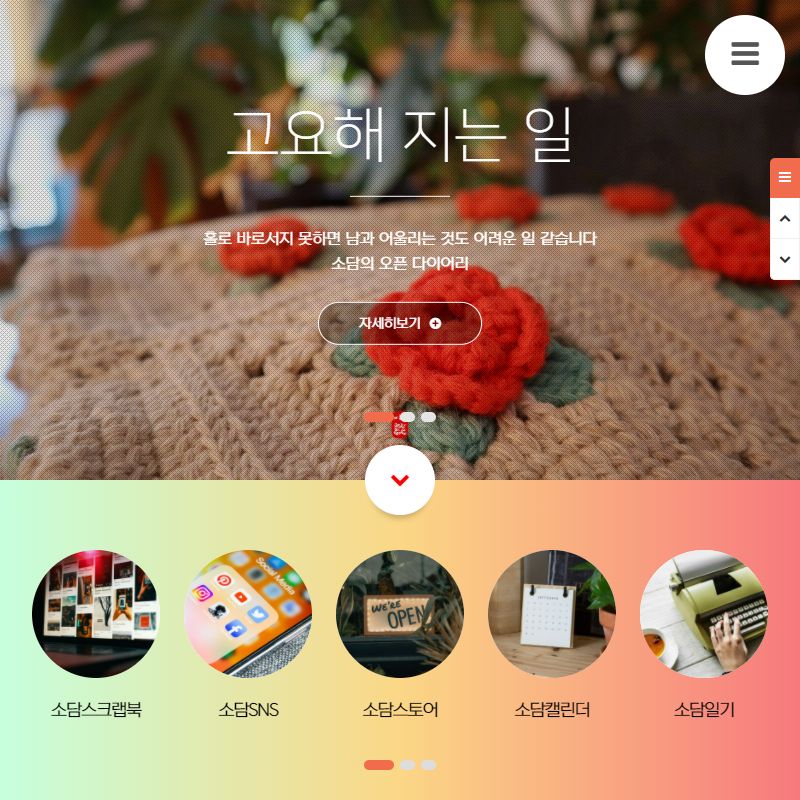Open 소담SNS
The height and width of the screenshot is (800, 800).
(248, 614)
